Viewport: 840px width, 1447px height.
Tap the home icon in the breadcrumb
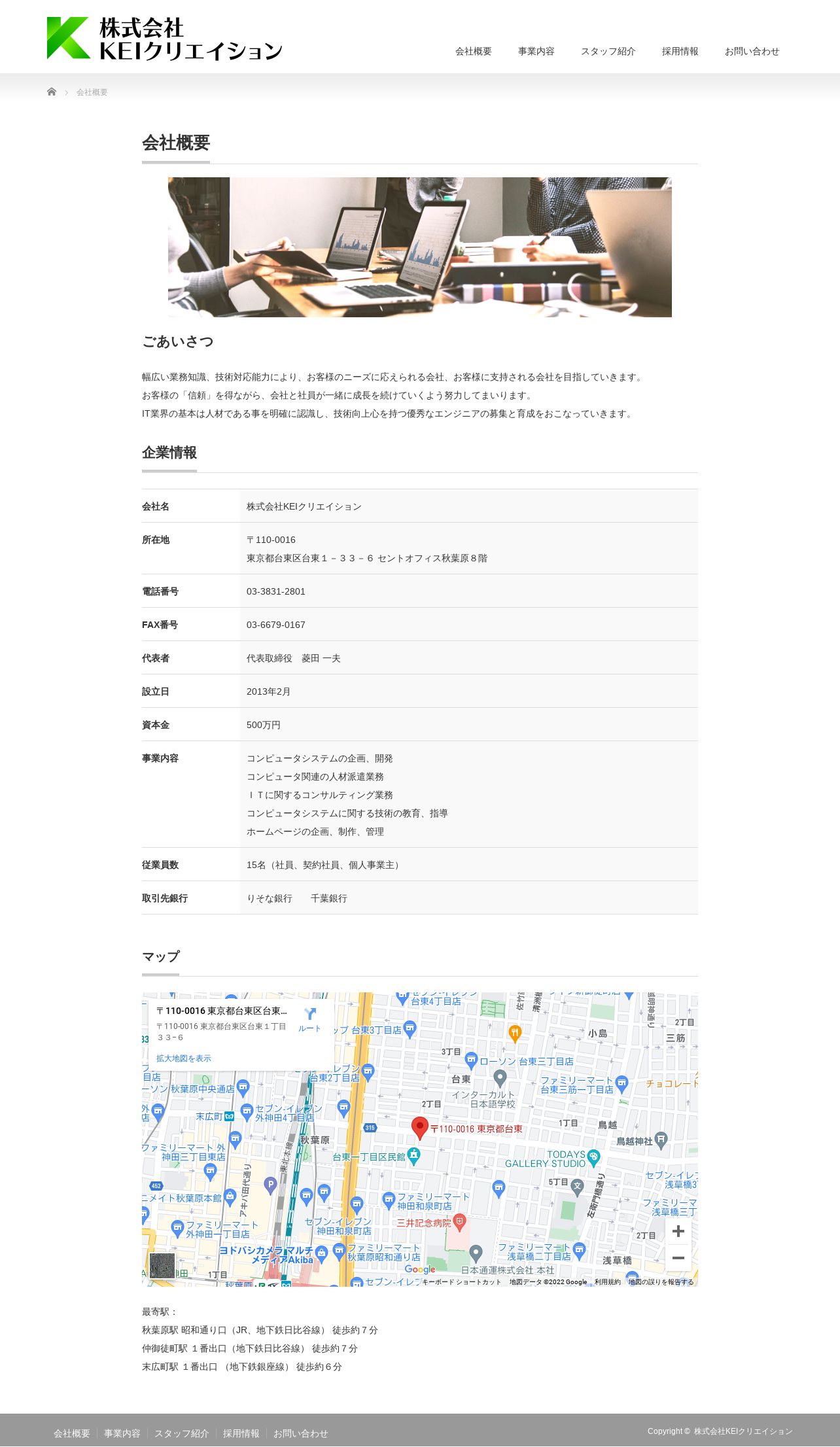(x=52, y=92)
